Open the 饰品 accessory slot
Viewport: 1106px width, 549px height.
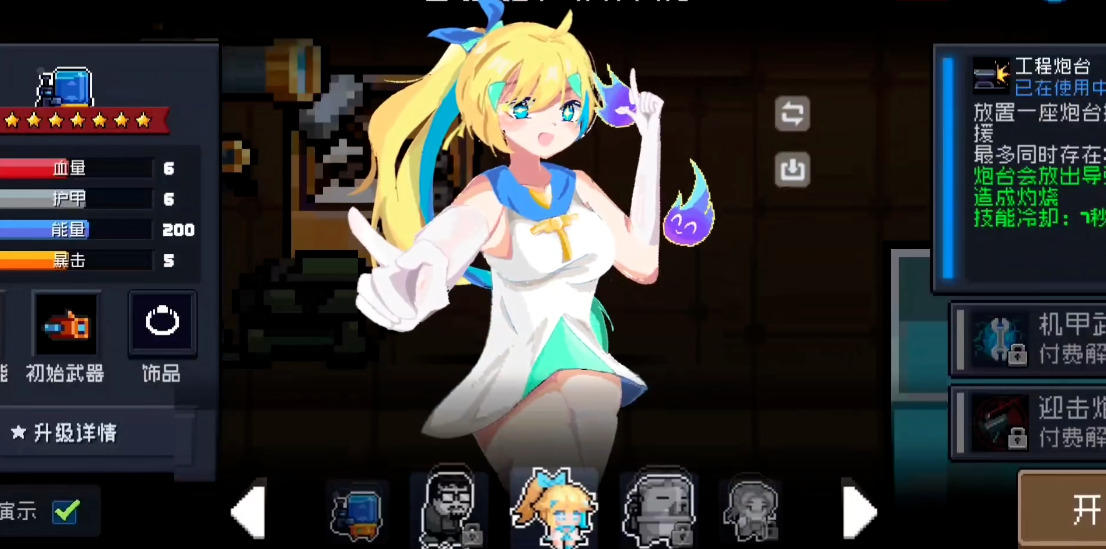(161, 325)
